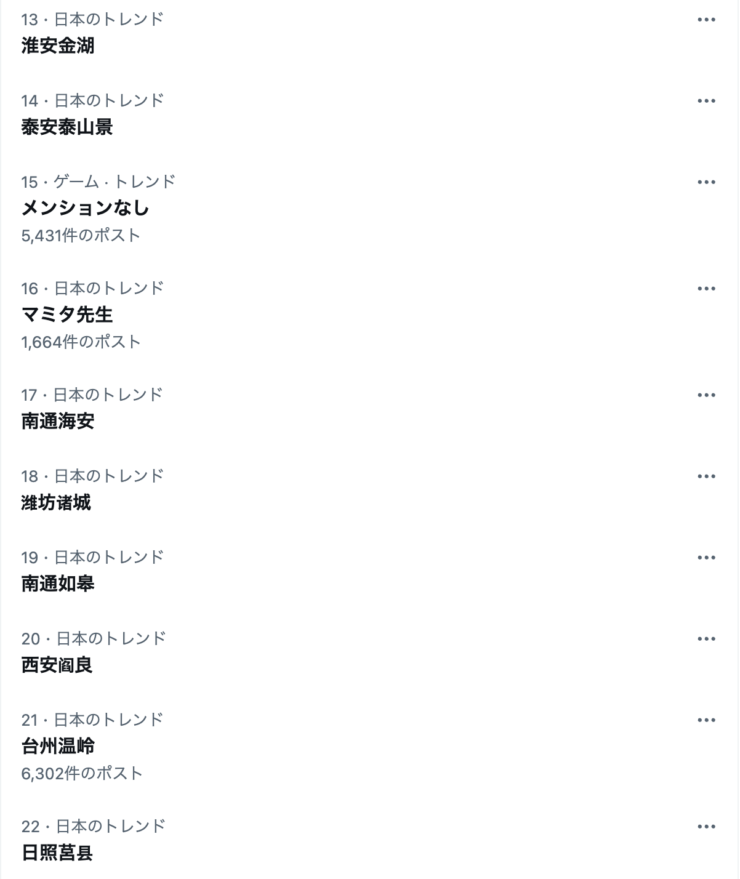The height and width of the screenshot is (879, 740).
Task: Open more options for 南通海安
Action: pos(706,395)
